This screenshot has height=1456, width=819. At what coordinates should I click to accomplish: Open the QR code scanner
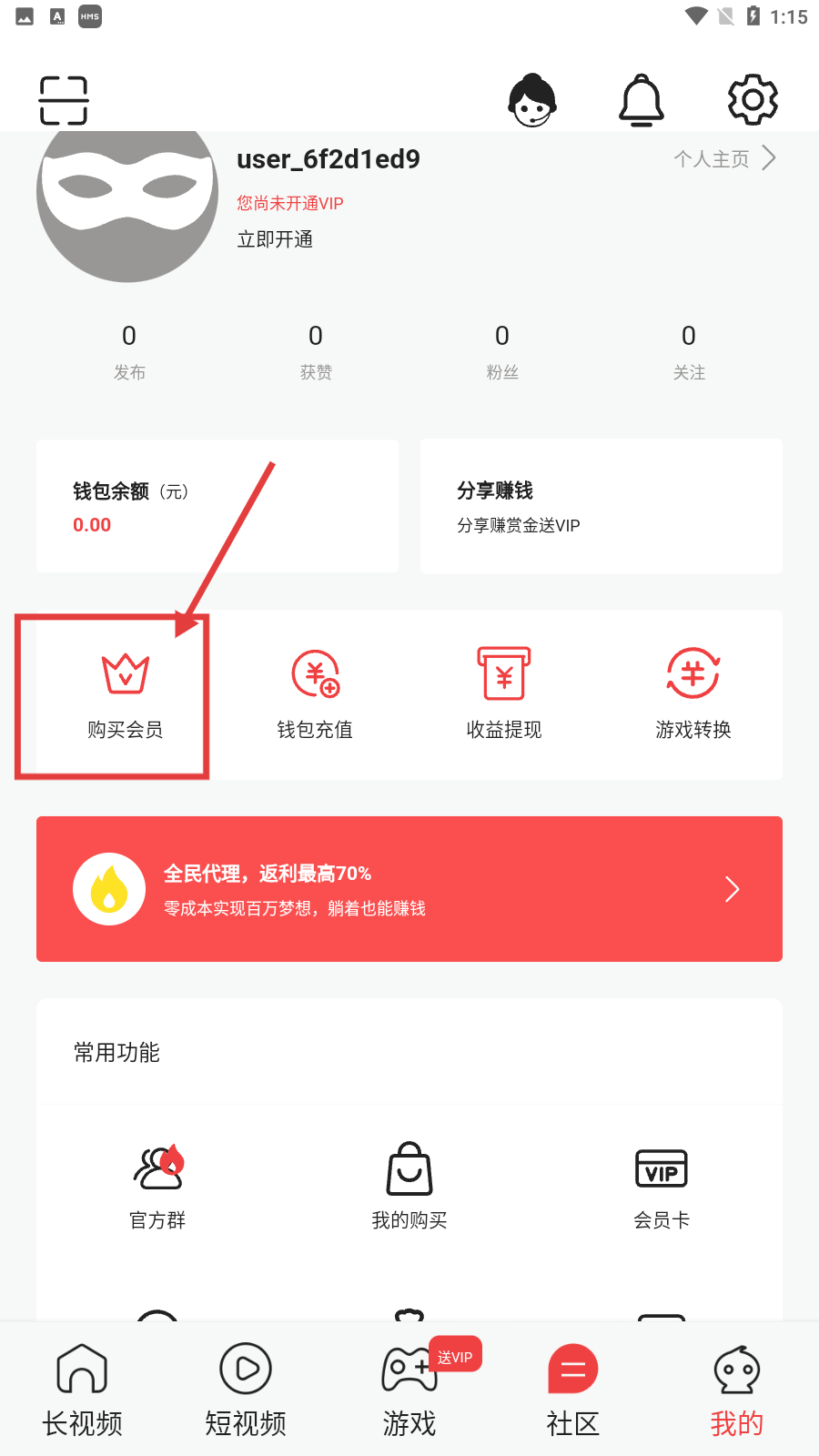point(64,99)
